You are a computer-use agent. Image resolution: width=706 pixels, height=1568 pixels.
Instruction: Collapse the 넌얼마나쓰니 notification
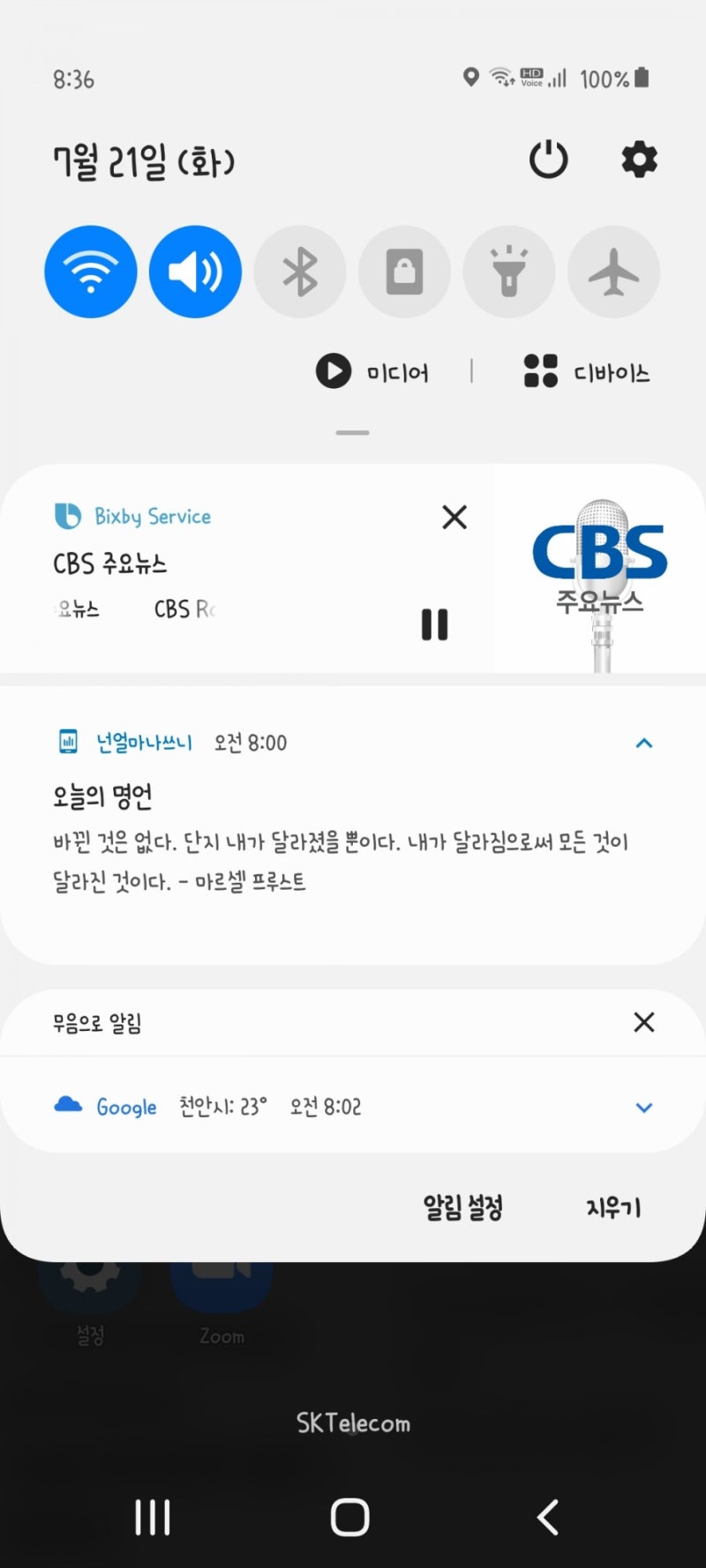coord(645,743)
